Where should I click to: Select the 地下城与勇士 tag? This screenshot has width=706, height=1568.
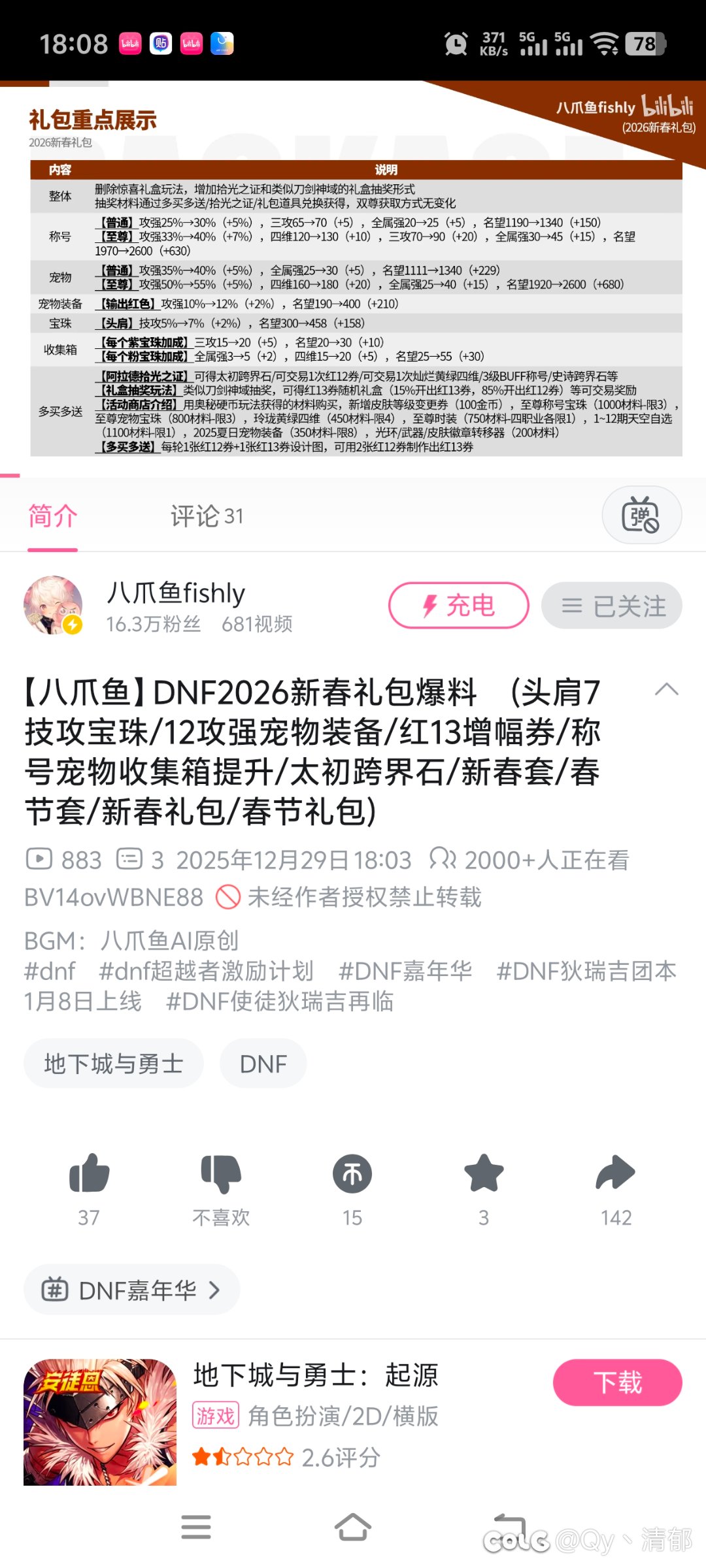tap(112, 1063)
